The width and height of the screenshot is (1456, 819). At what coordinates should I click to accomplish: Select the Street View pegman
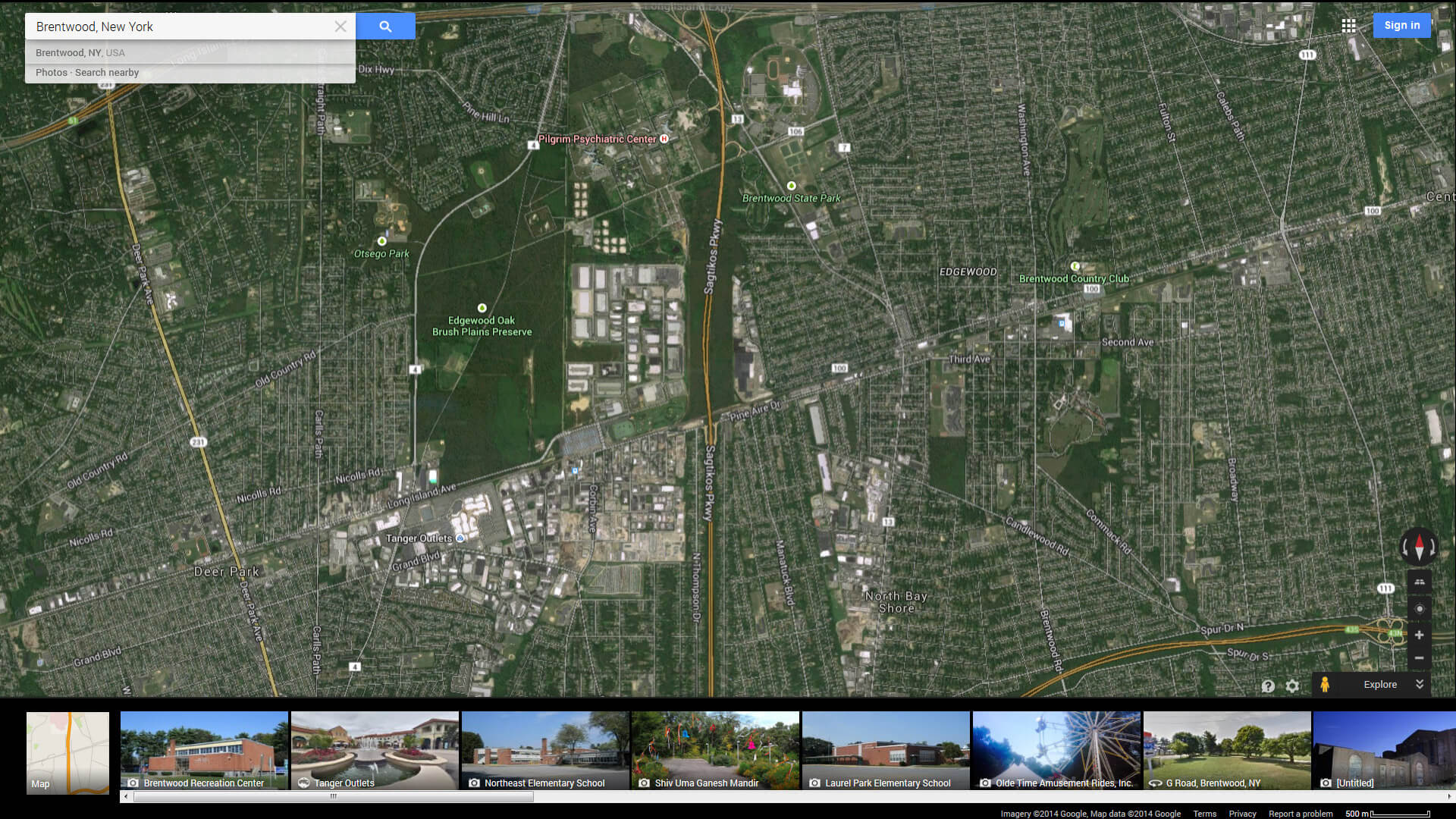pyautogui.click(x=1325, y=684)
